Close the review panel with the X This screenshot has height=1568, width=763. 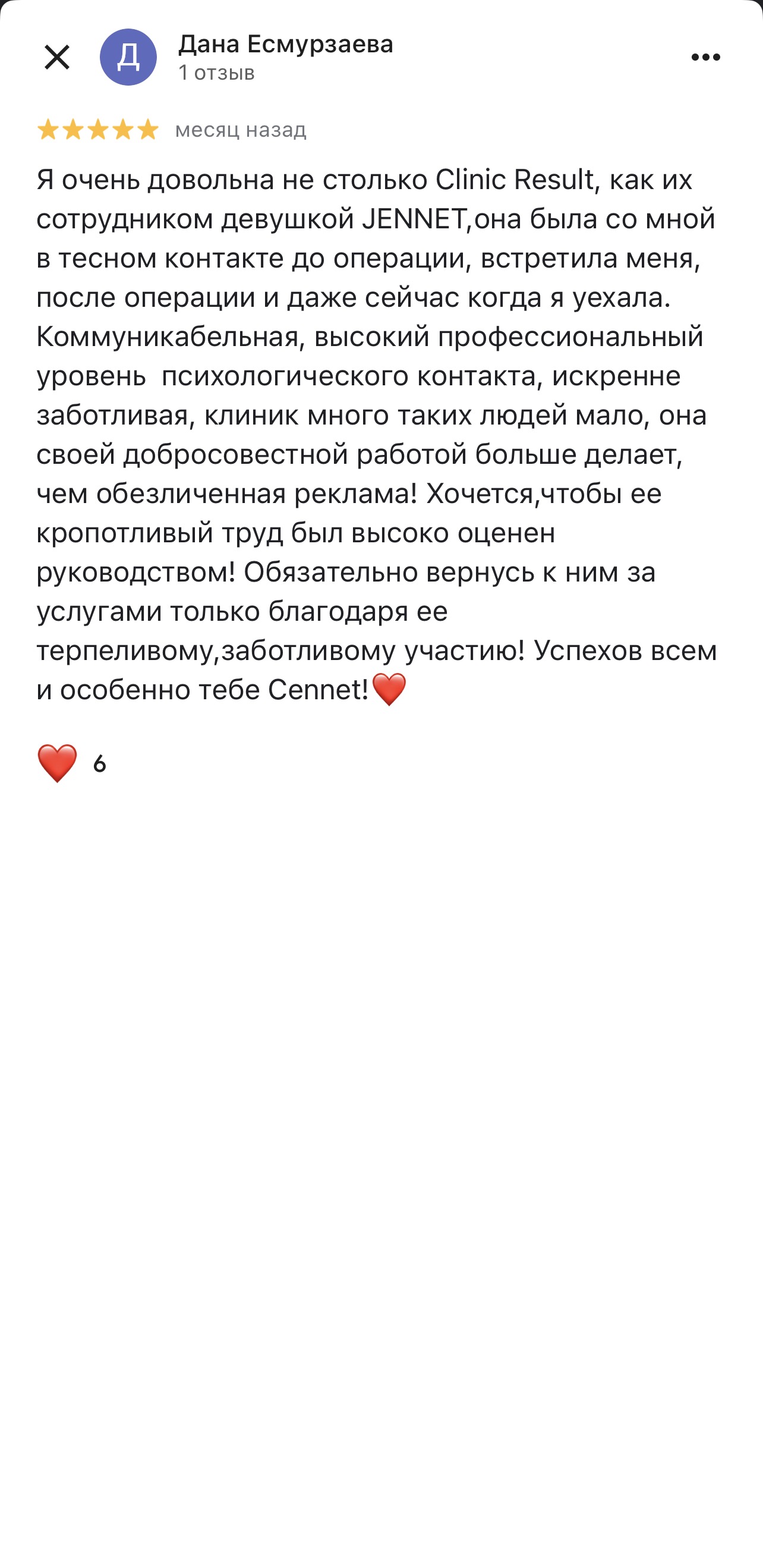pos(57,56)
